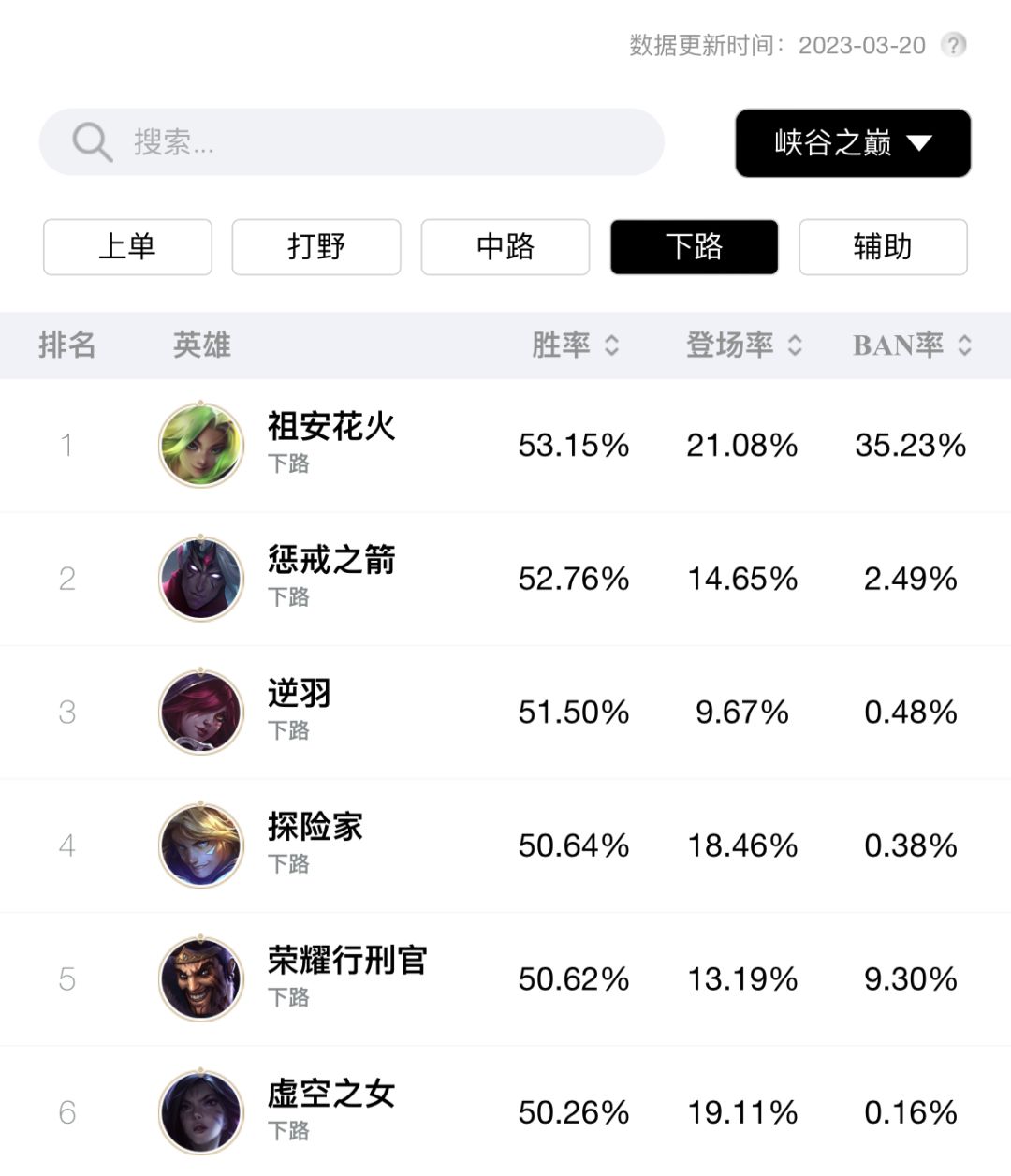Click rank number 1 in the list

[67, 446]
